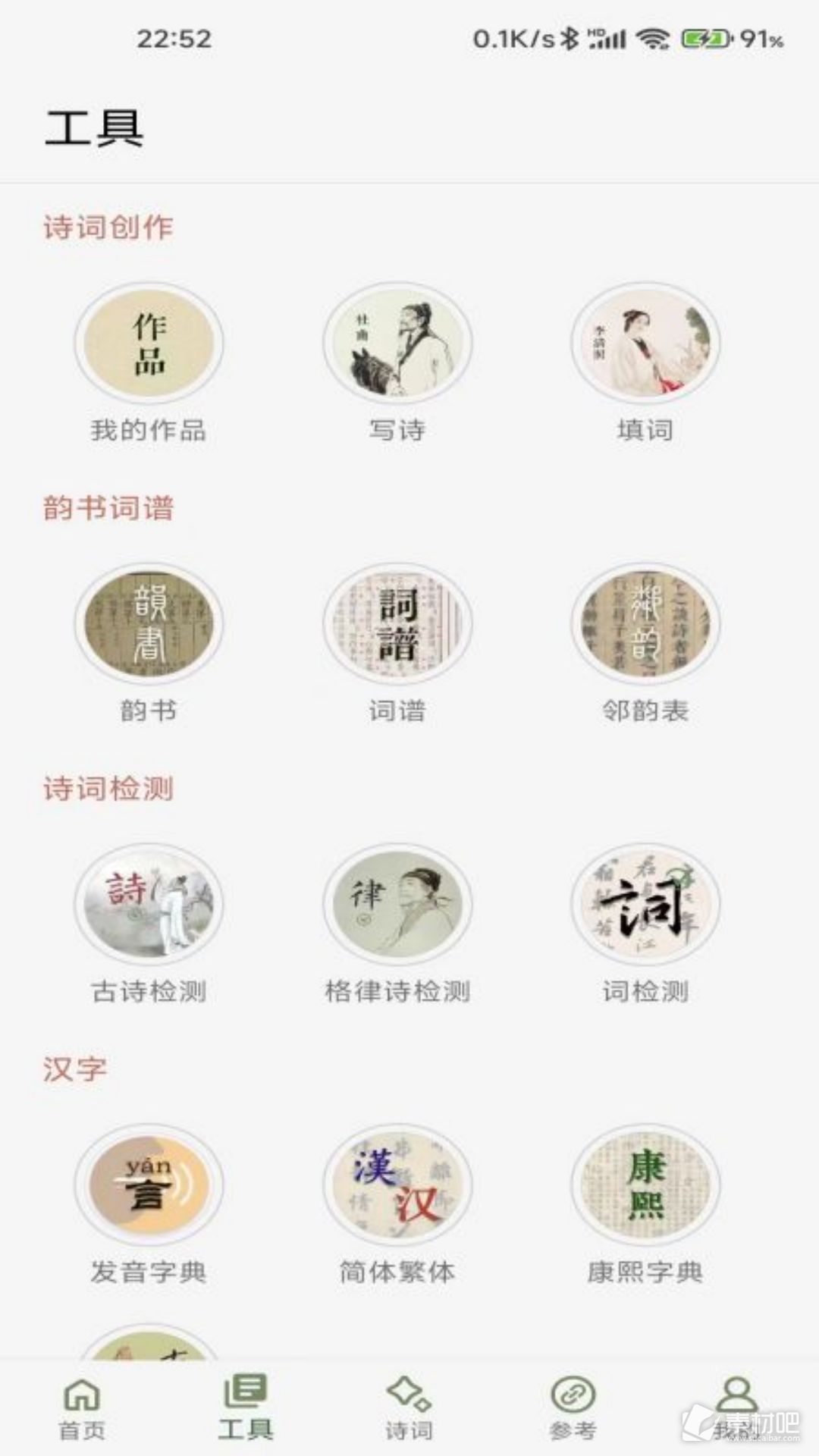Open the 词谱 tool

coord(397,624)
